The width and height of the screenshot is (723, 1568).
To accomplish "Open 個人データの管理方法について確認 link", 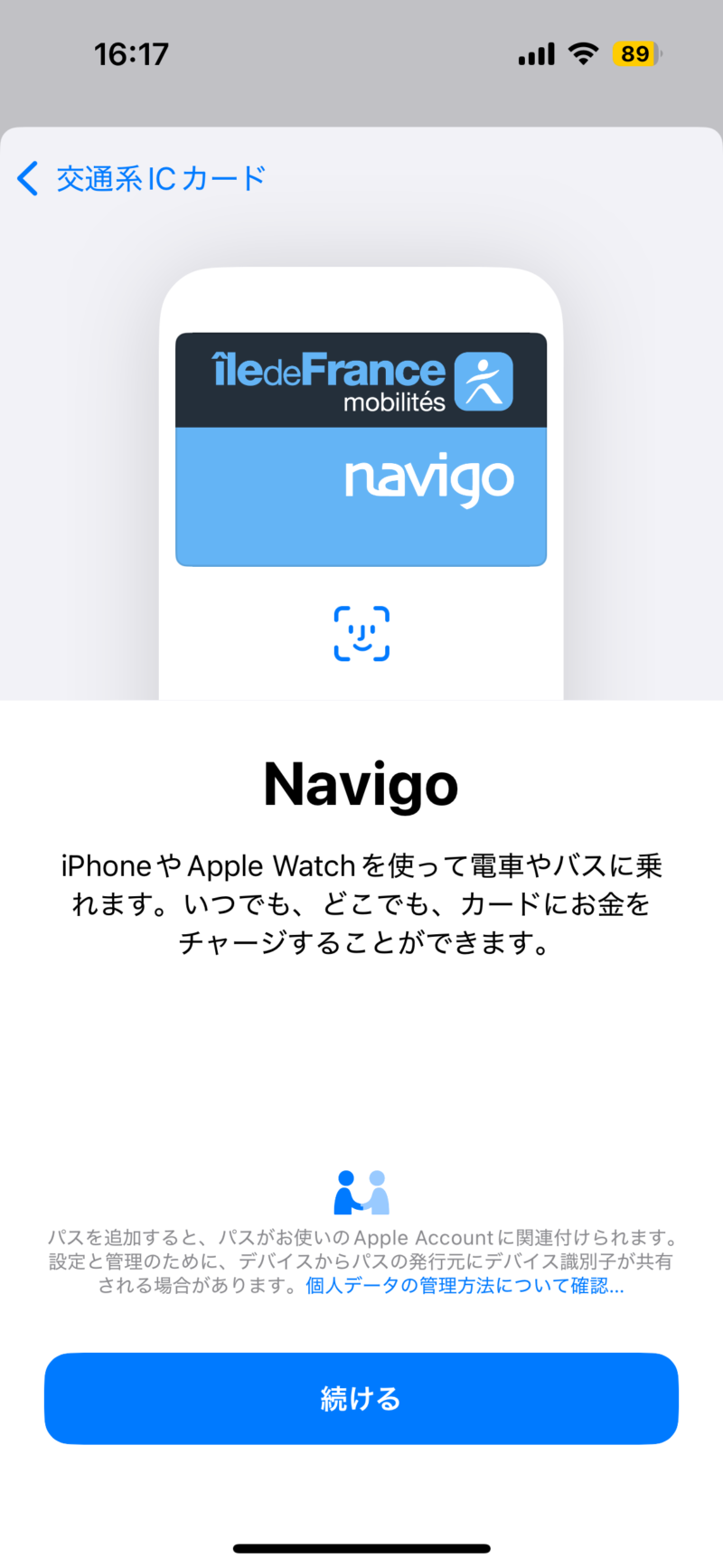I will (464, 1285).
